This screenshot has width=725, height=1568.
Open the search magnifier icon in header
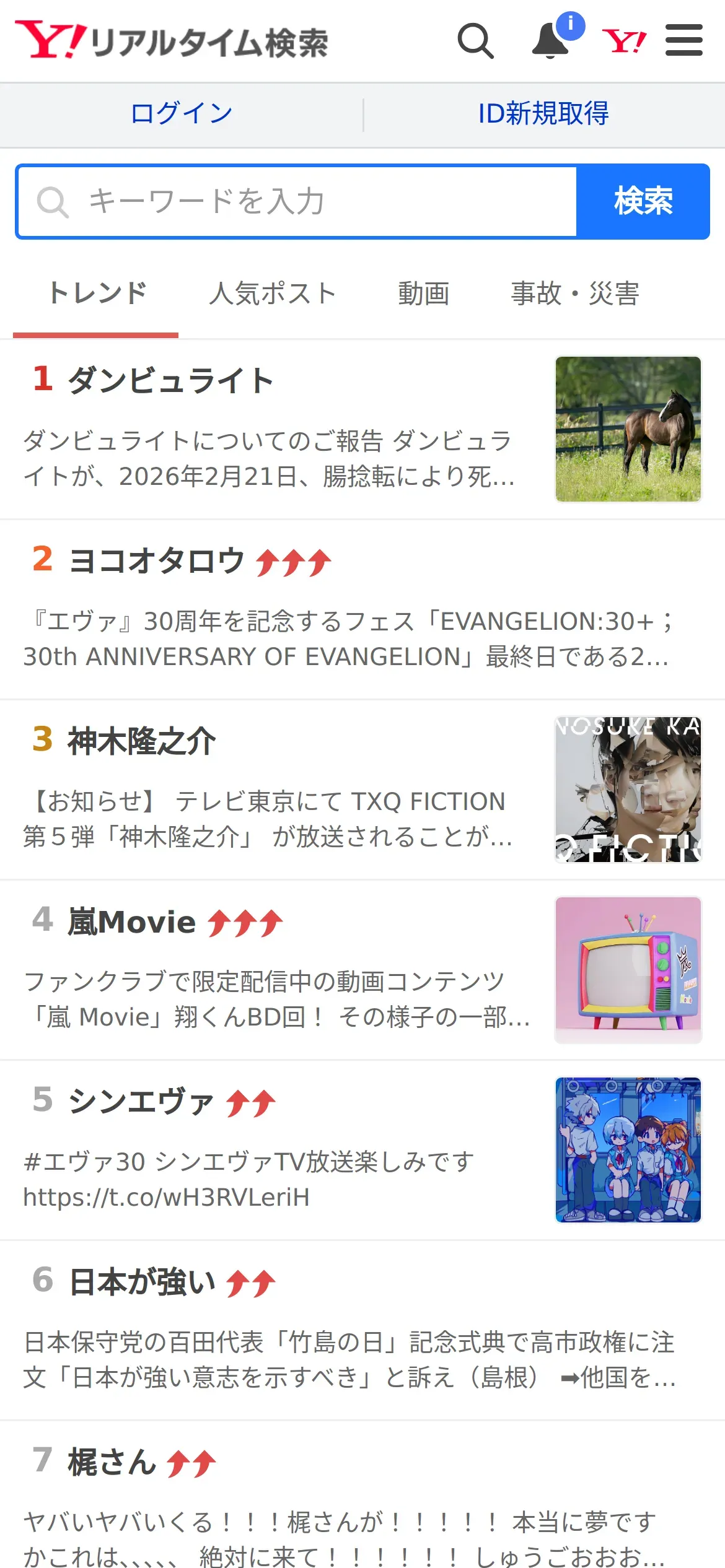475,41
